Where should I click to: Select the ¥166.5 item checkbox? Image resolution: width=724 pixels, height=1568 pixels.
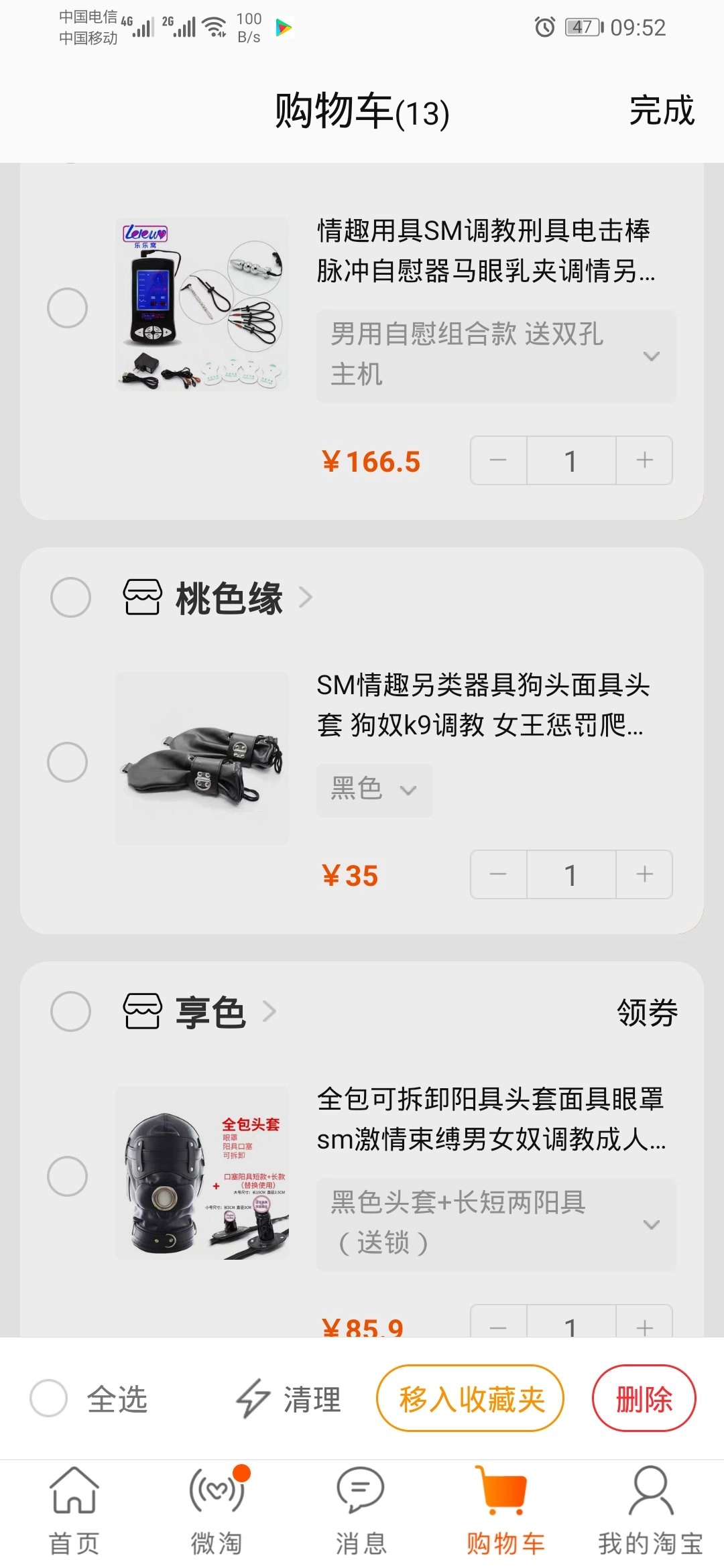click(x=68, y=308)
